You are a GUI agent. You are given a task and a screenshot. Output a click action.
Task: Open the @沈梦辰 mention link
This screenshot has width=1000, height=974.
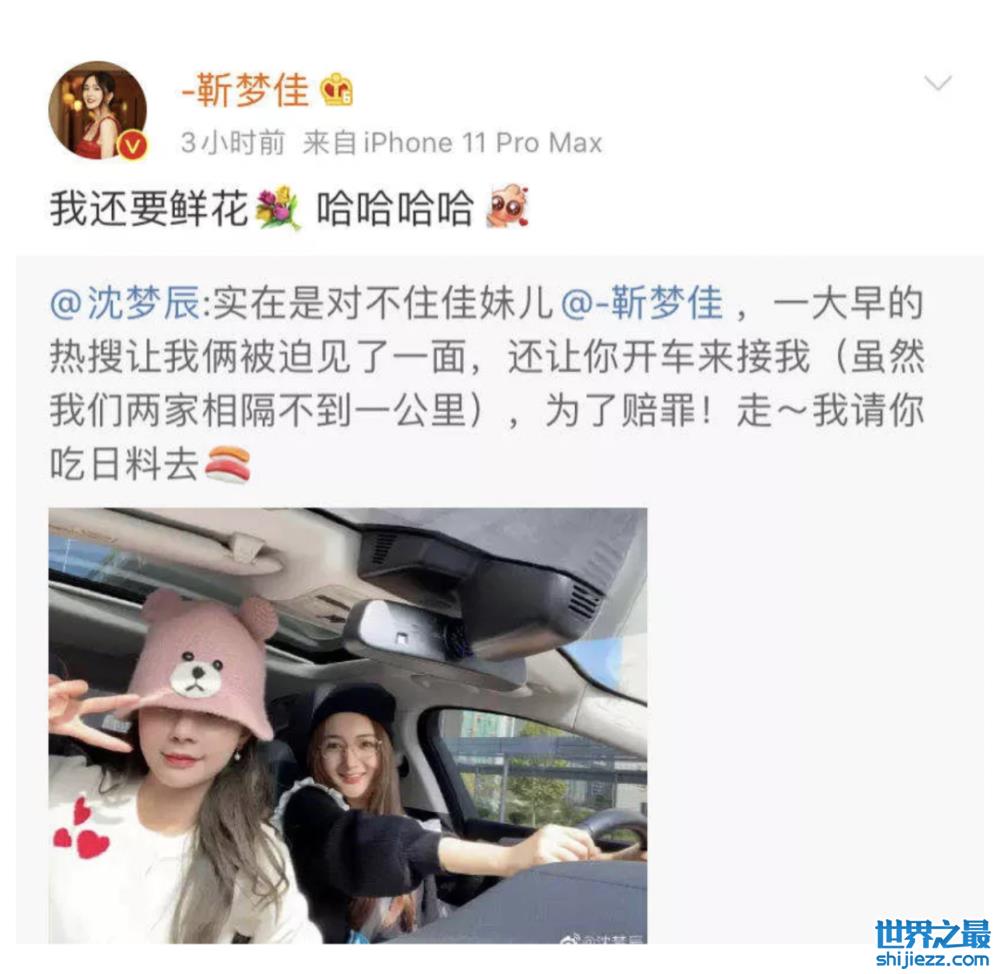125,304
